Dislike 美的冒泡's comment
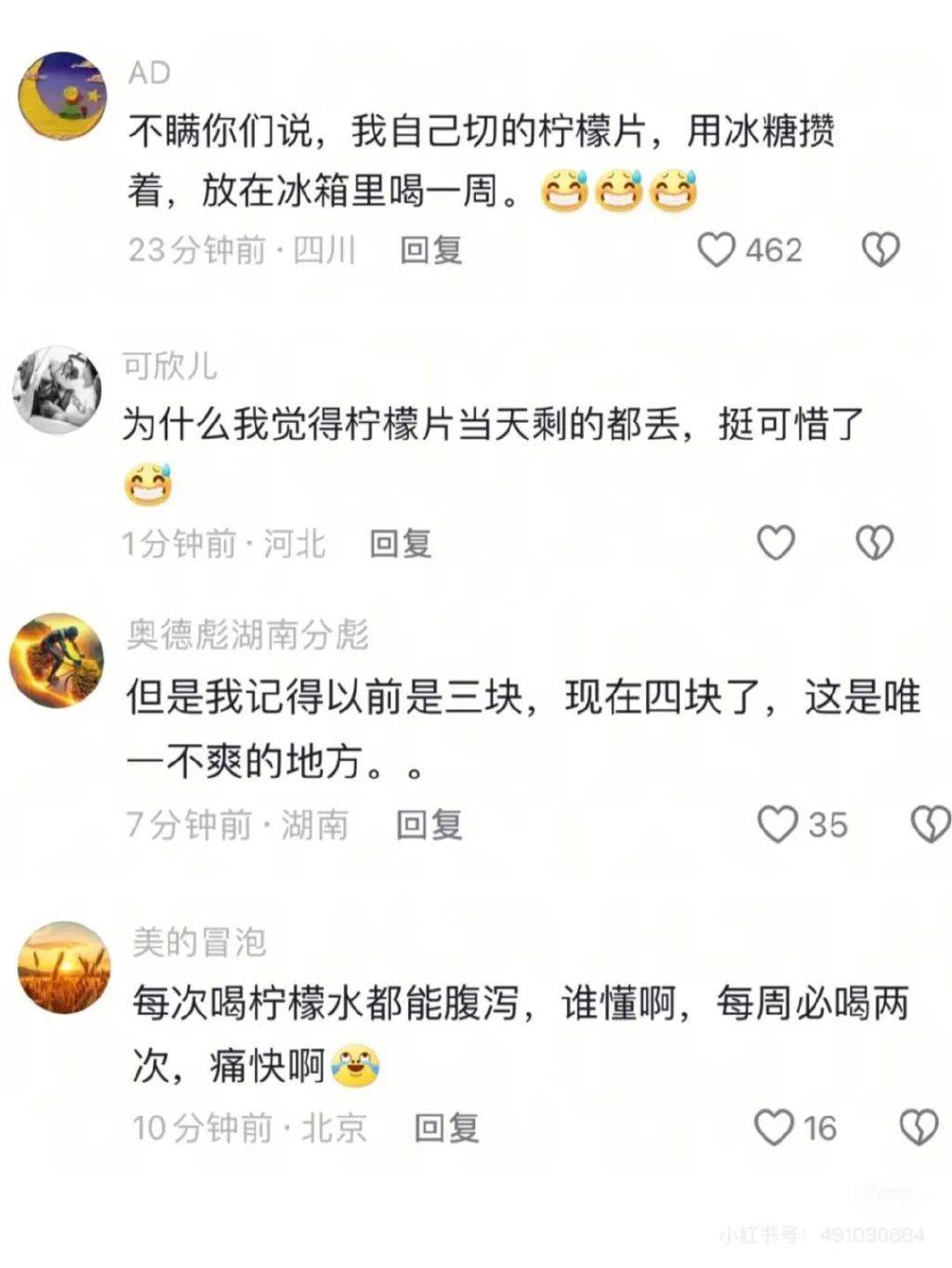Viewport: 952px width, 1268px height. [x=919, y=1128]
